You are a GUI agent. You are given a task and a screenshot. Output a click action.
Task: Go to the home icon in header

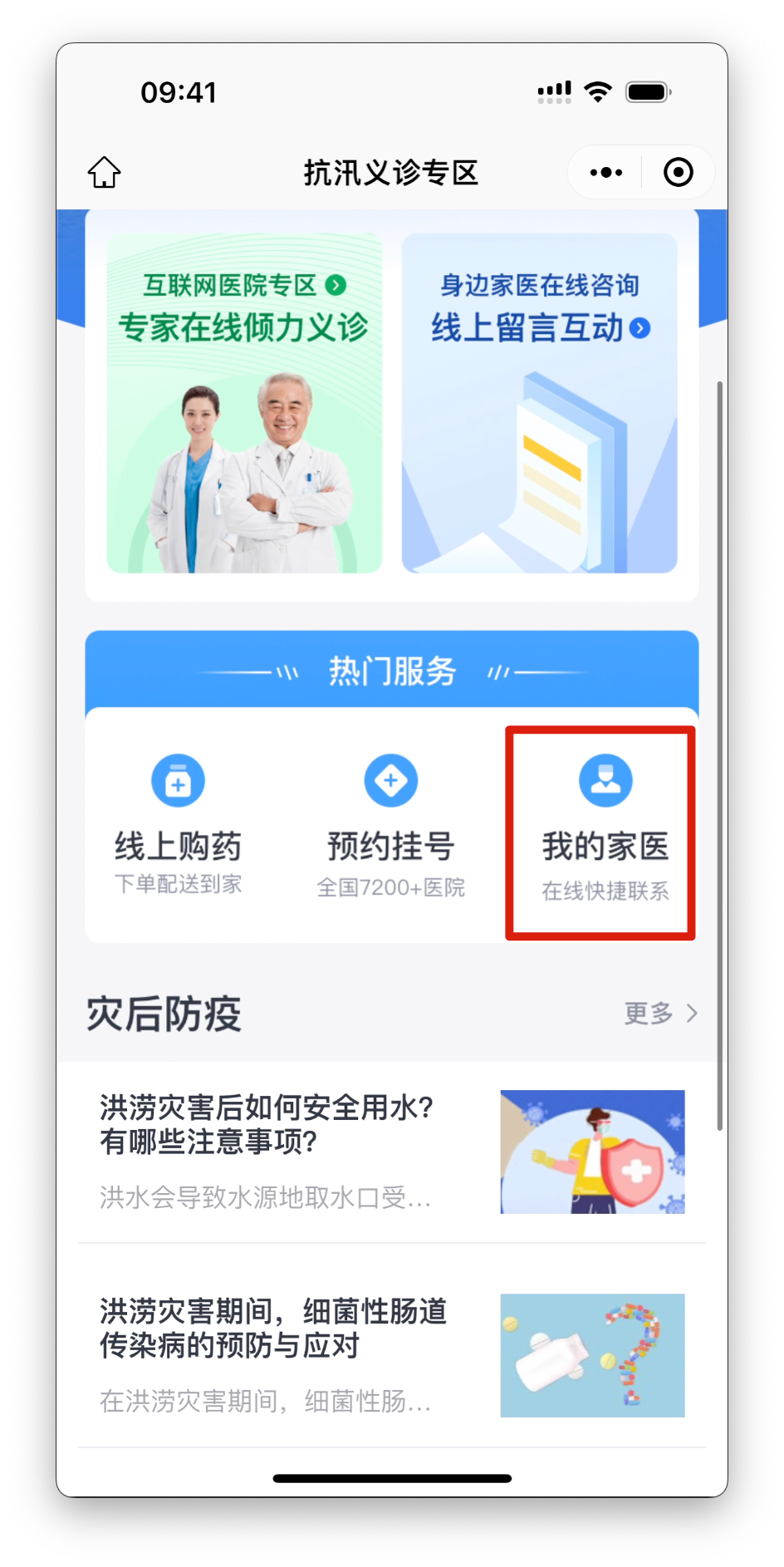click(x=105, y=172)
